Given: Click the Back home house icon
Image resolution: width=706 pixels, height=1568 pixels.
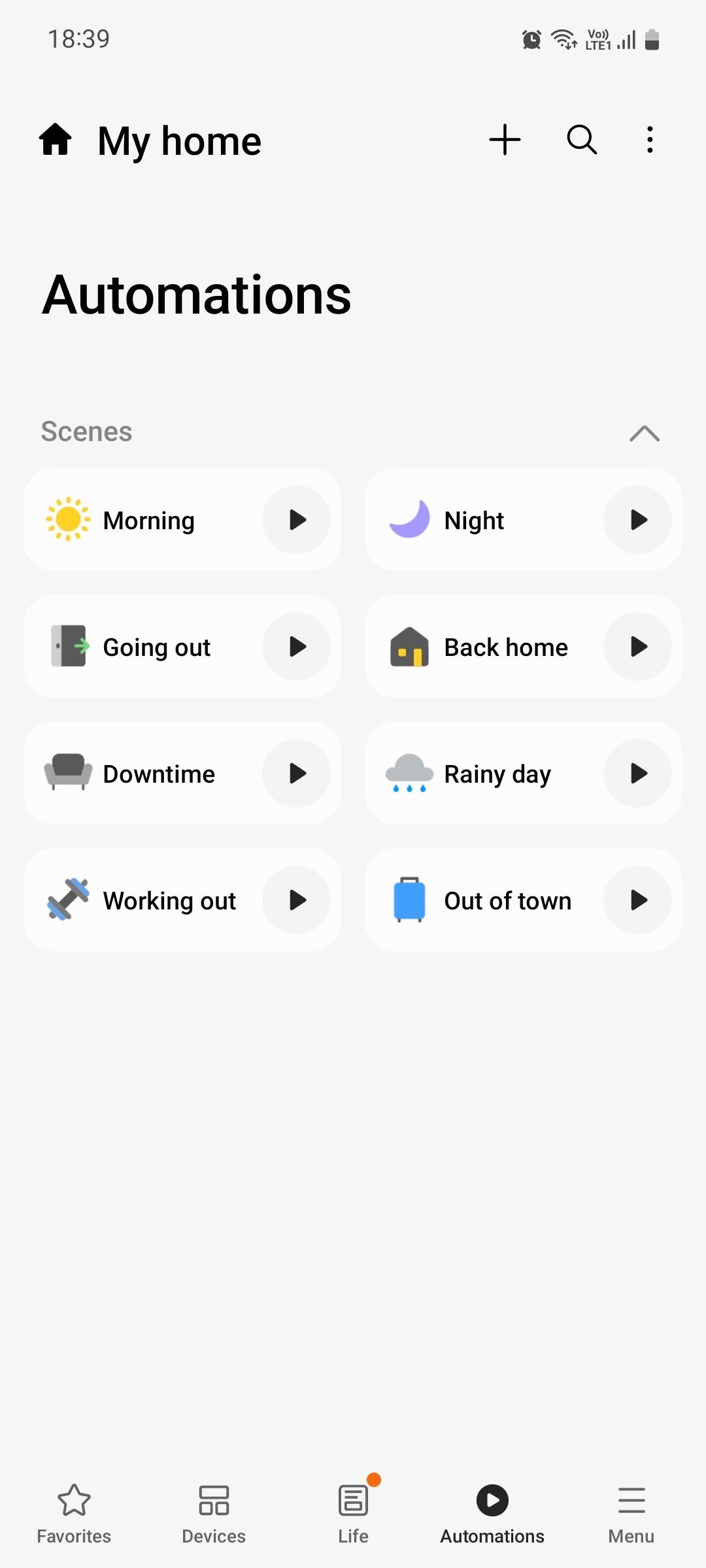Looking at the screenshot, I should (409, 646).
